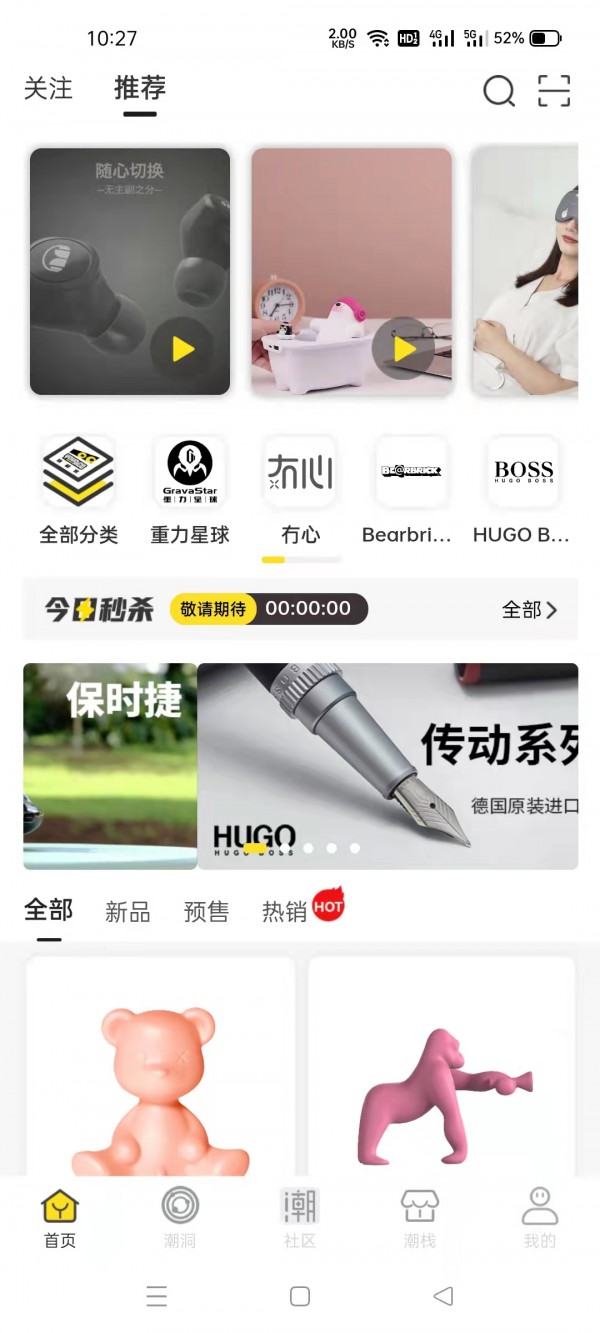Select the 预售 filter tab
600x1333 pixels.
coord(206,912)
